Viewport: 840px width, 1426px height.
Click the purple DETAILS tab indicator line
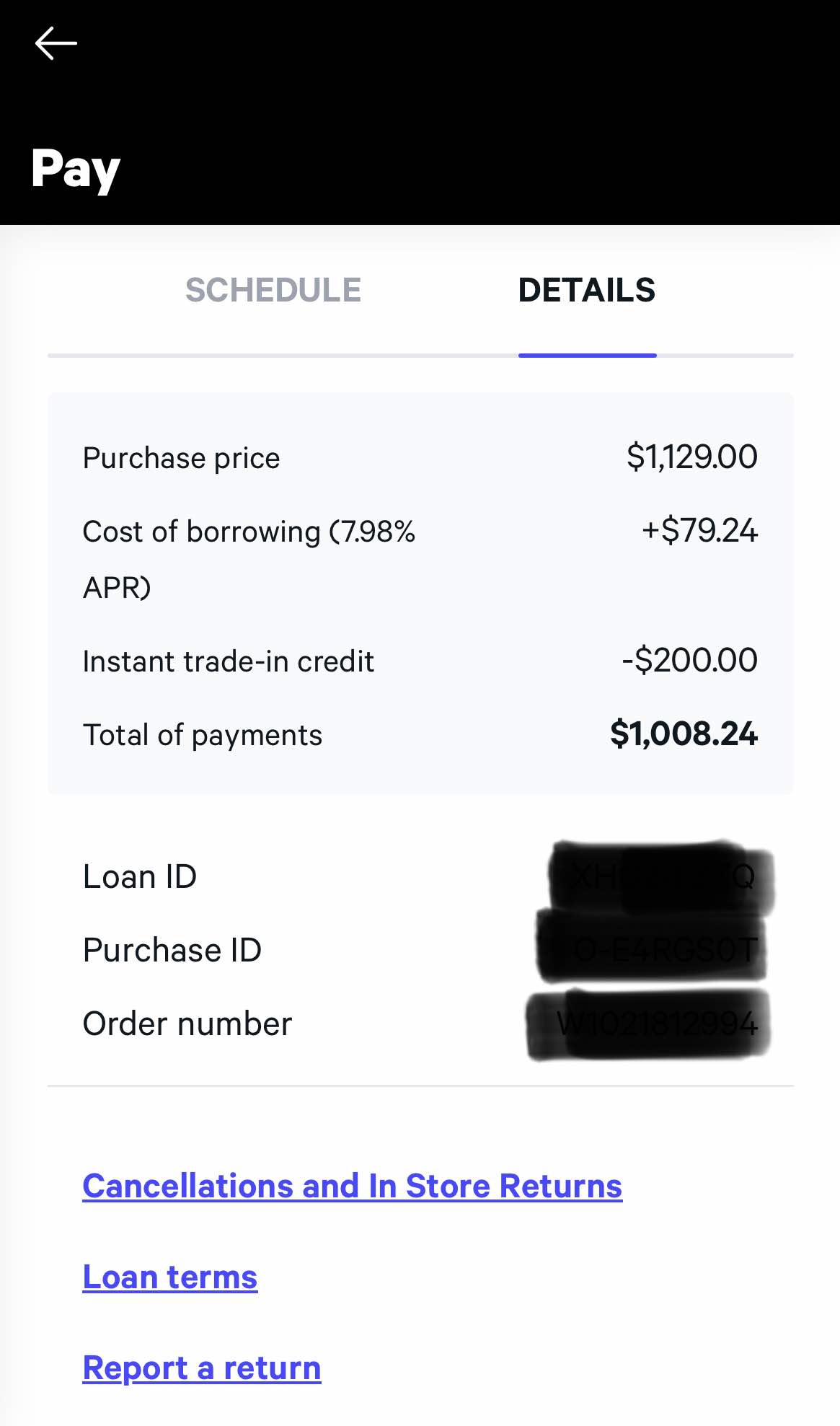click(x=588, y=356)
